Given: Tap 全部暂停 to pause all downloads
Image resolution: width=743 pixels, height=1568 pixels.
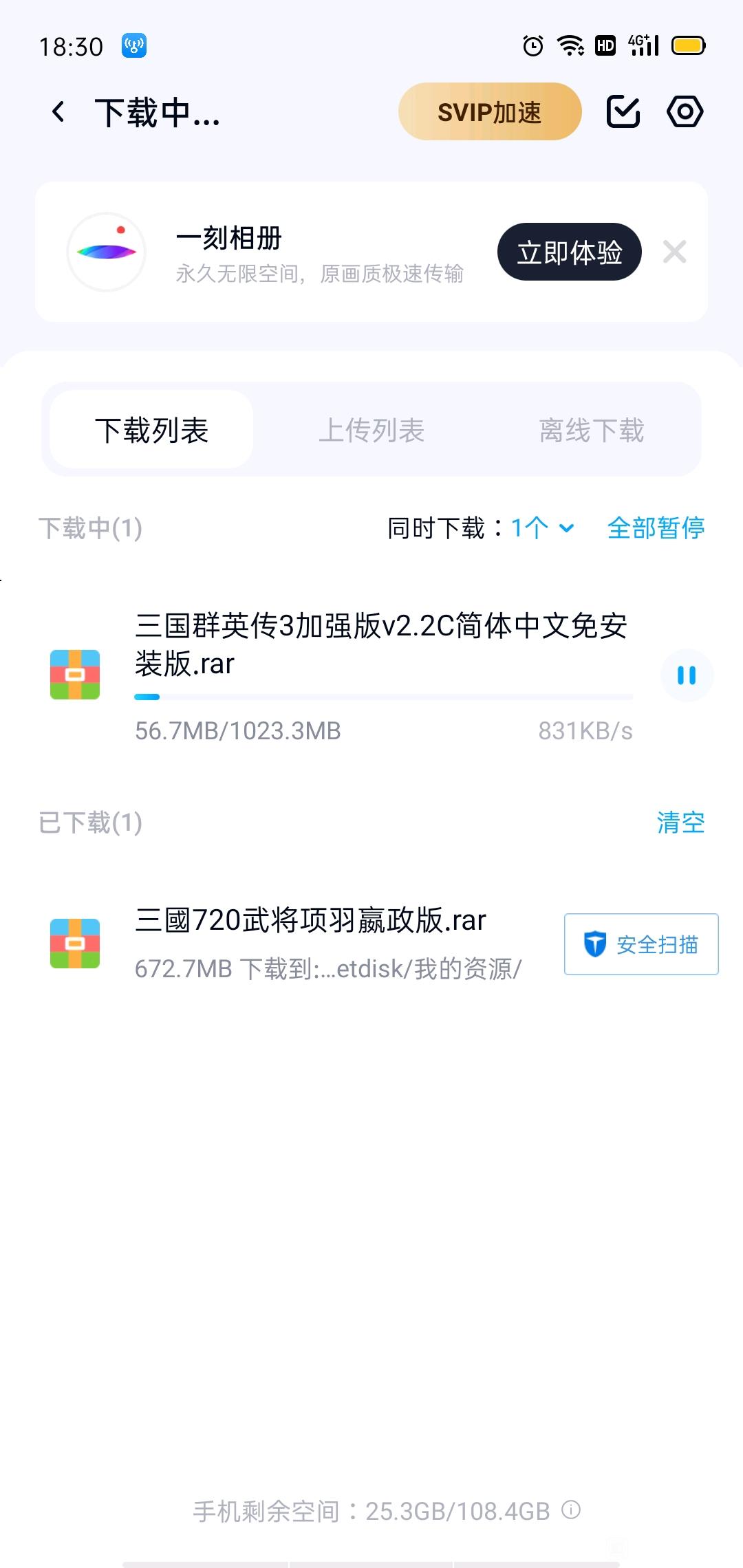Looking at the screenshot, I should pos(656,528).
